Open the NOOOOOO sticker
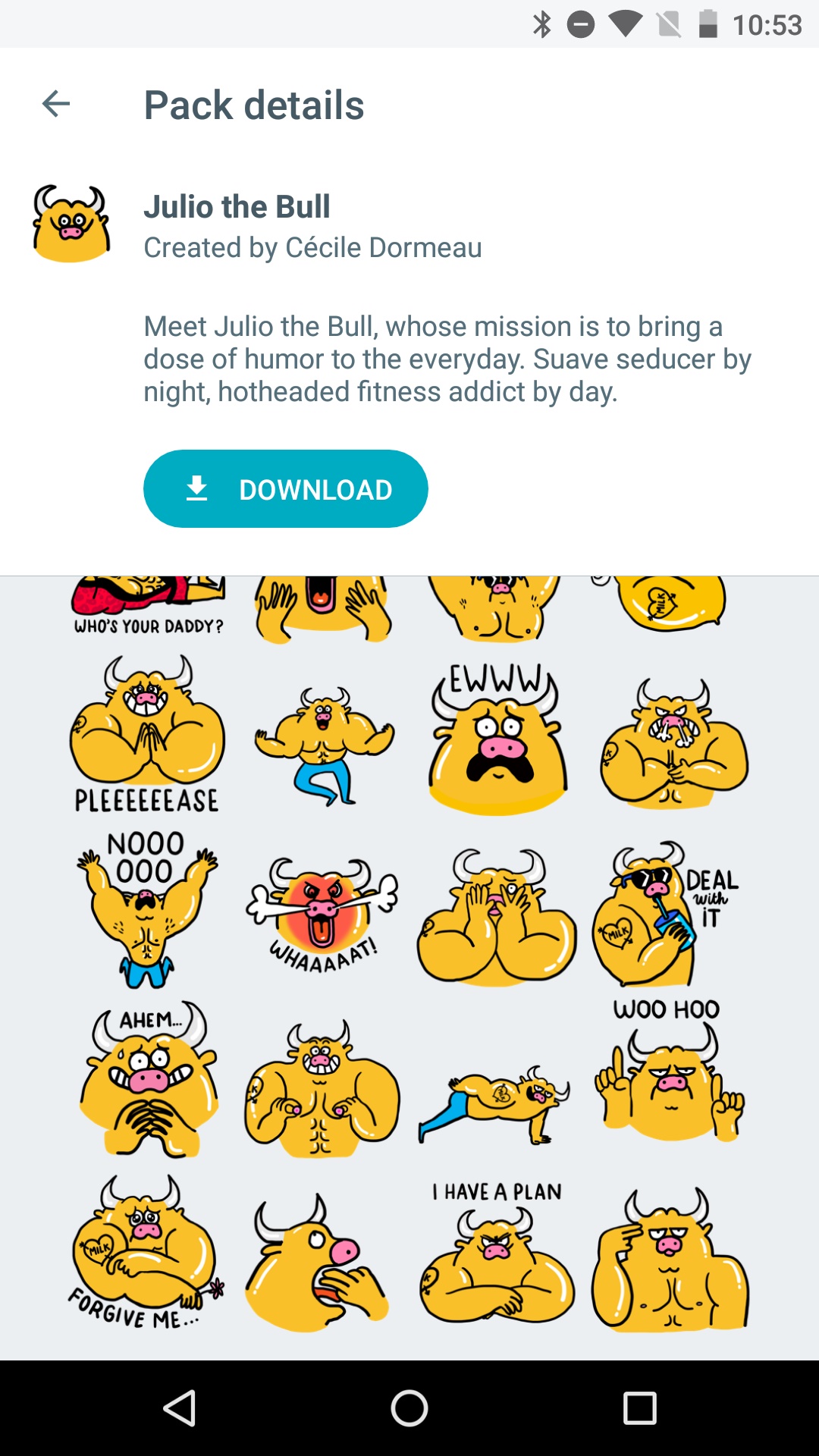 [147, 910]
